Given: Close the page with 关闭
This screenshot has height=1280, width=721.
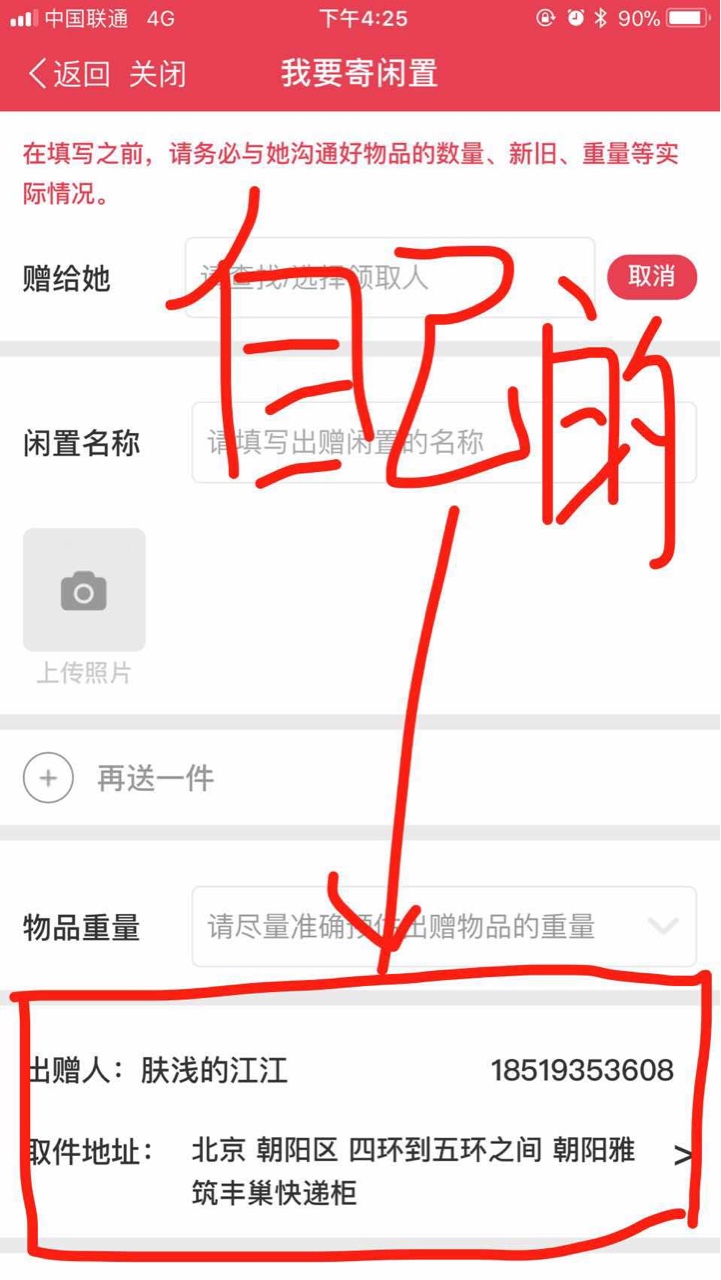Looking at the screenshot, I should point(158,74).
